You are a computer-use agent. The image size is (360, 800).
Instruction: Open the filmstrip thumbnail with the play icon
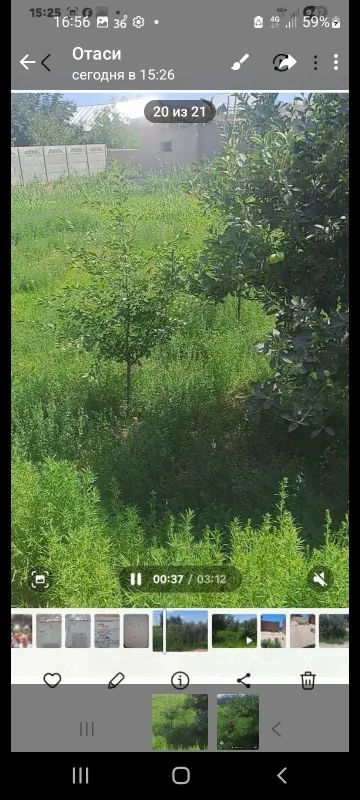[235, 631]
